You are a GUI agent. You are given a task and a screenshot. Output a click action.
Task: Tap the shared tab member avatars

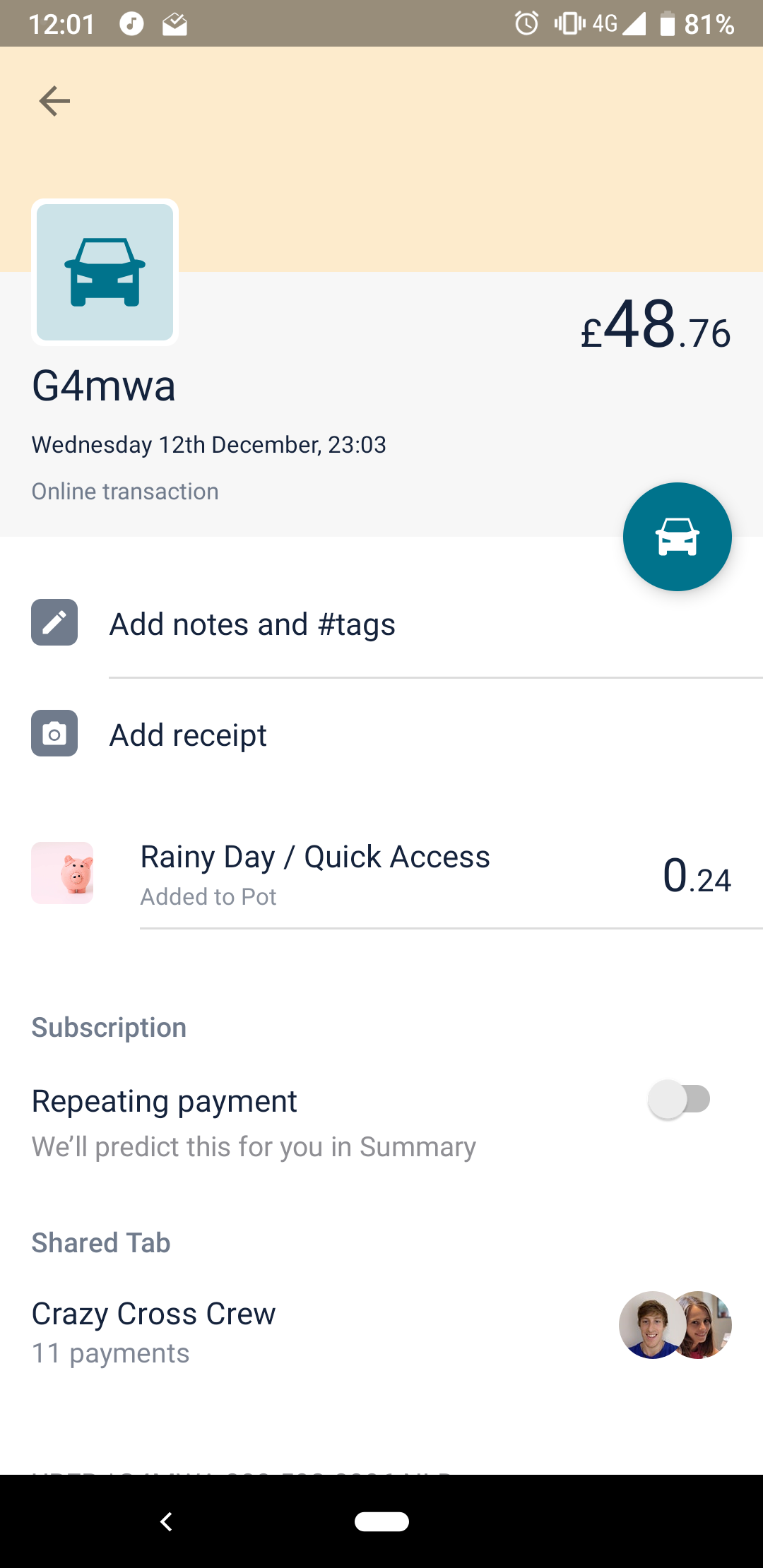point(675,1325)
